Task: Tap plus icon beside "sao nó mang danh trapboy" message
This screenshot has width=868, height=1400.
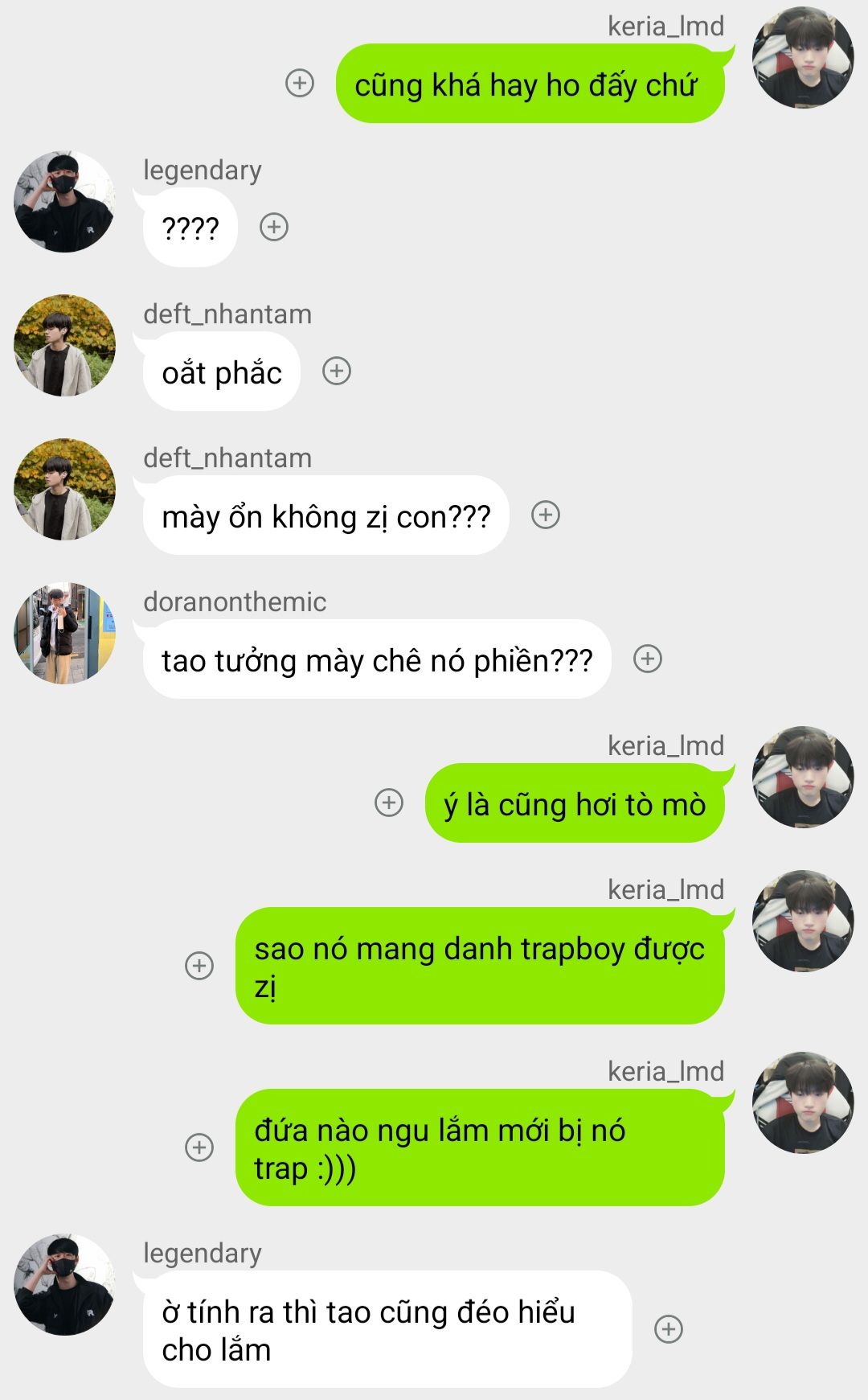Action: 199,966
